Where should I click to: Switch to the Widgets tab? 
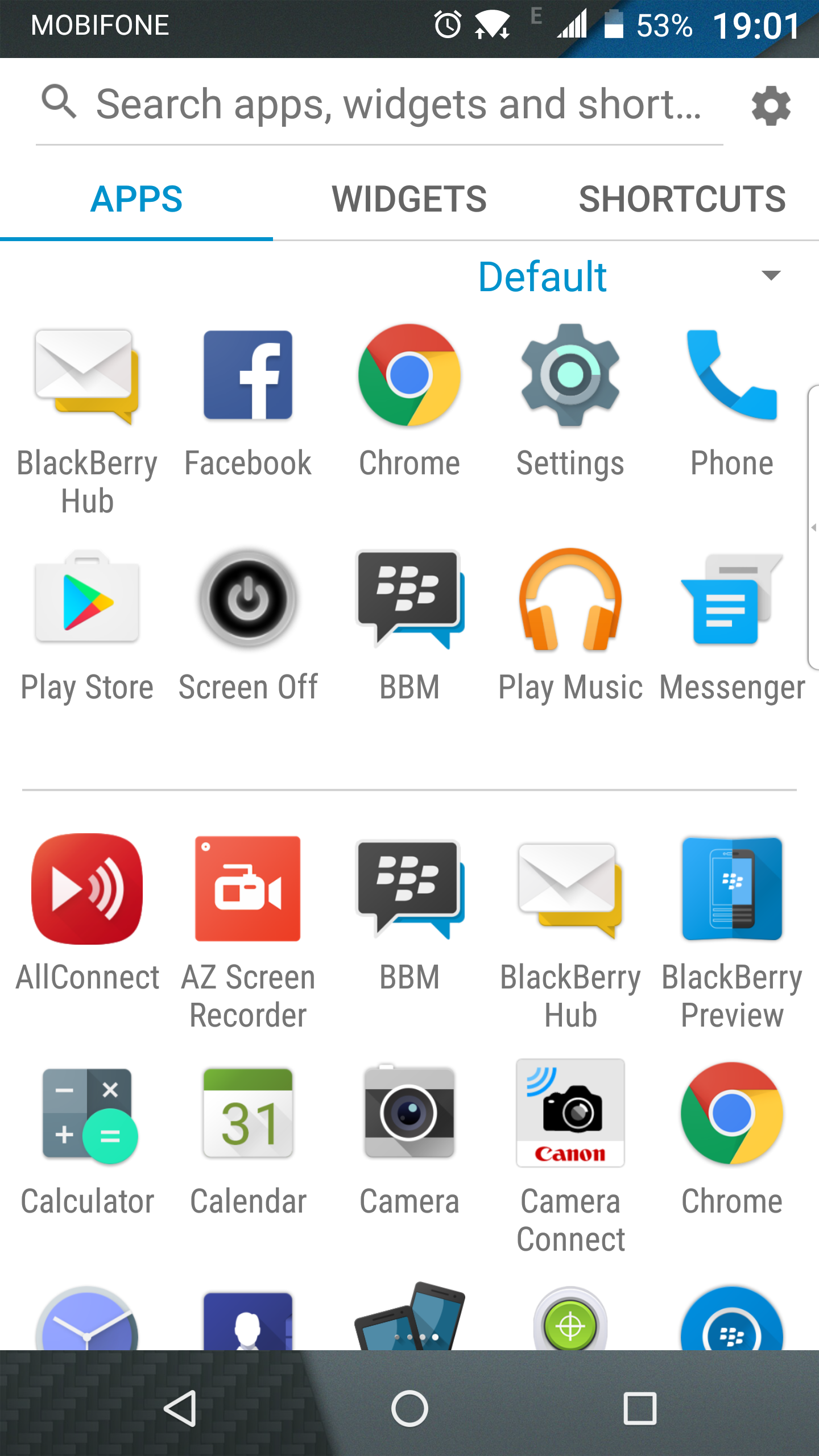[409, 199]
